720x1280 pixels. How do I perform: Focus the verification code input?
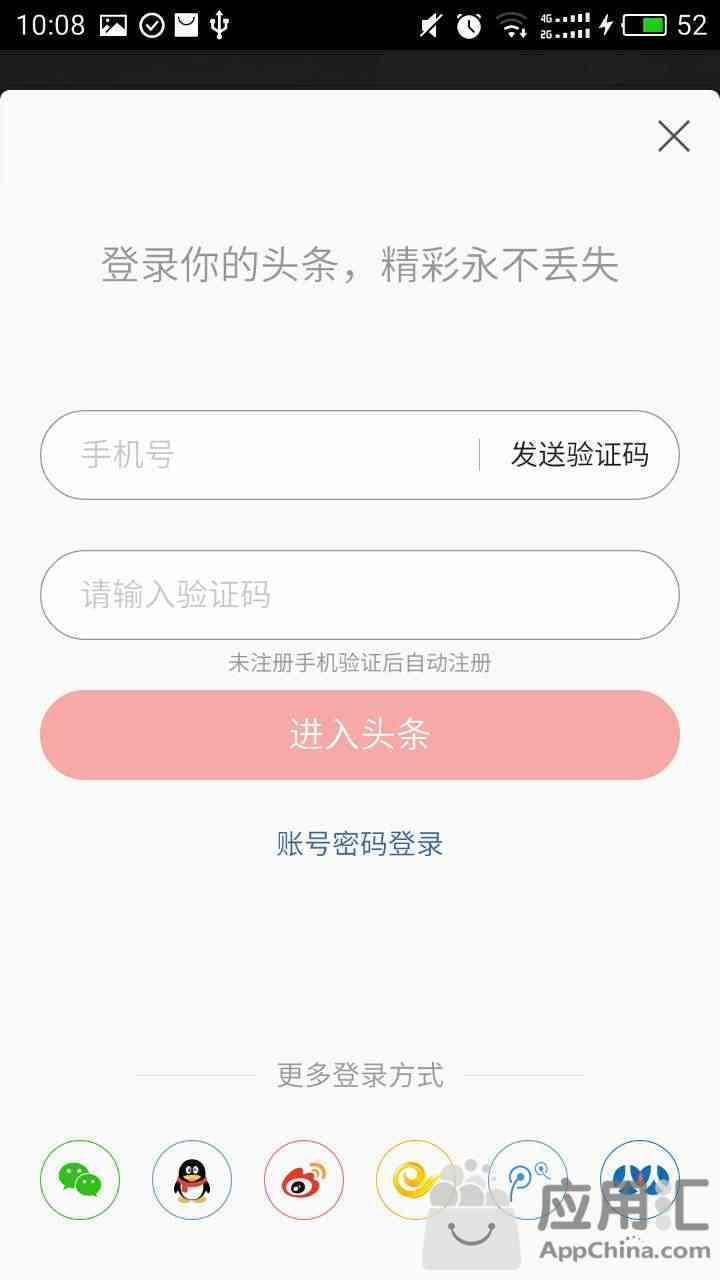tap(360, 595)
